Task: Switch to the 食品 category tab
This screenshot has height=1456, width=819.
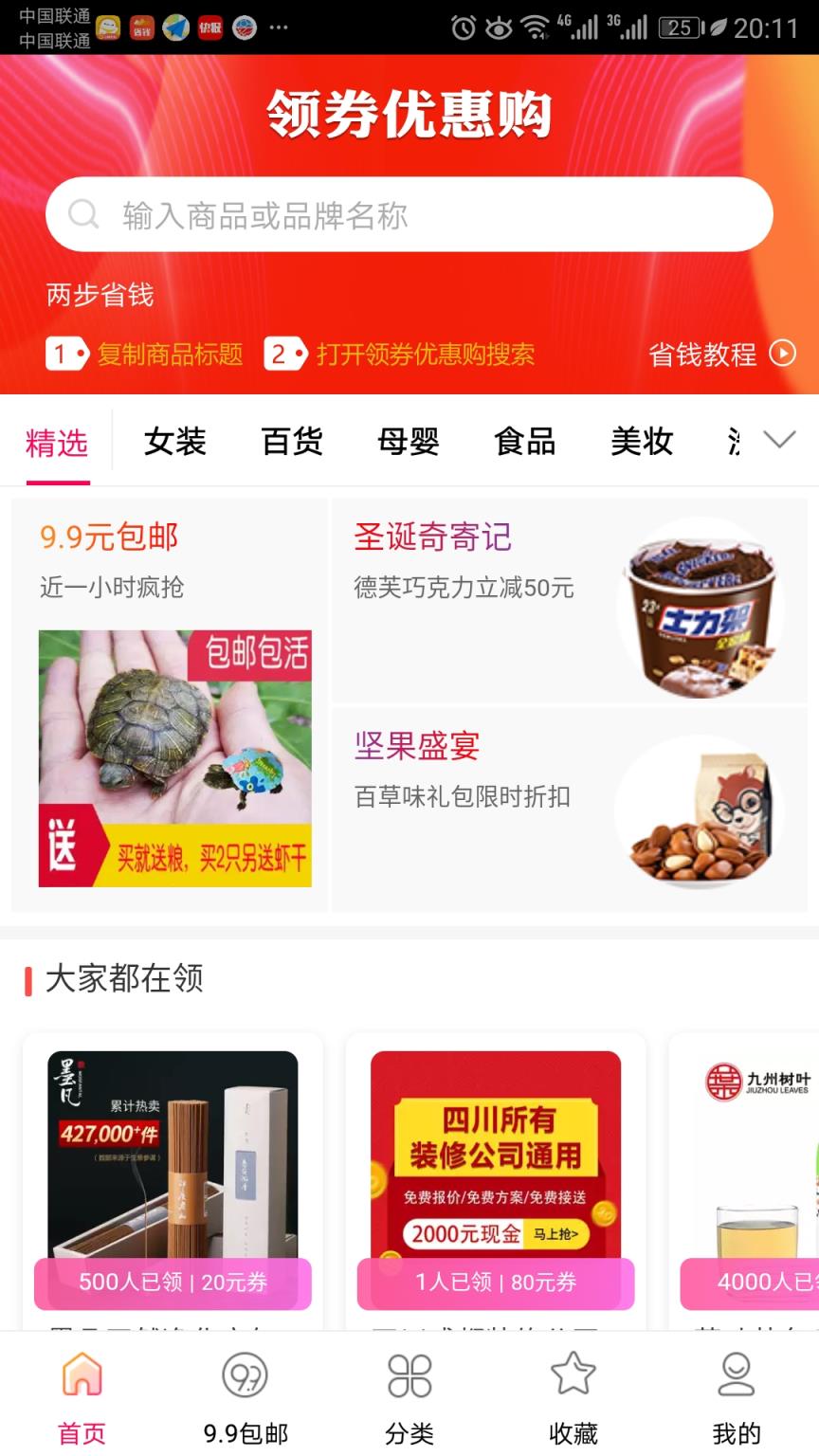Action: (525, 442)
